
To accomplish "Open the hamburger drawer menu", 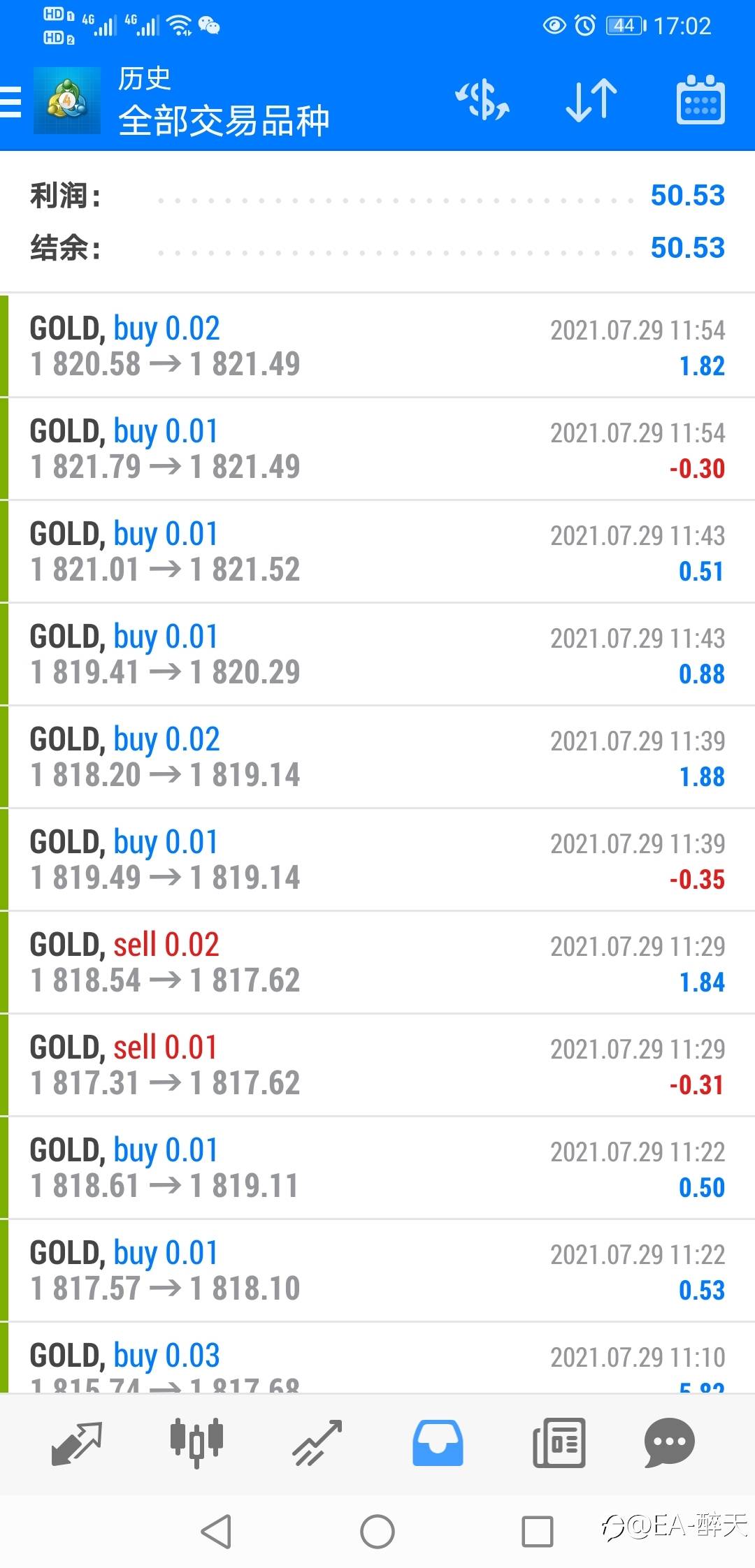I will (11, 101).
